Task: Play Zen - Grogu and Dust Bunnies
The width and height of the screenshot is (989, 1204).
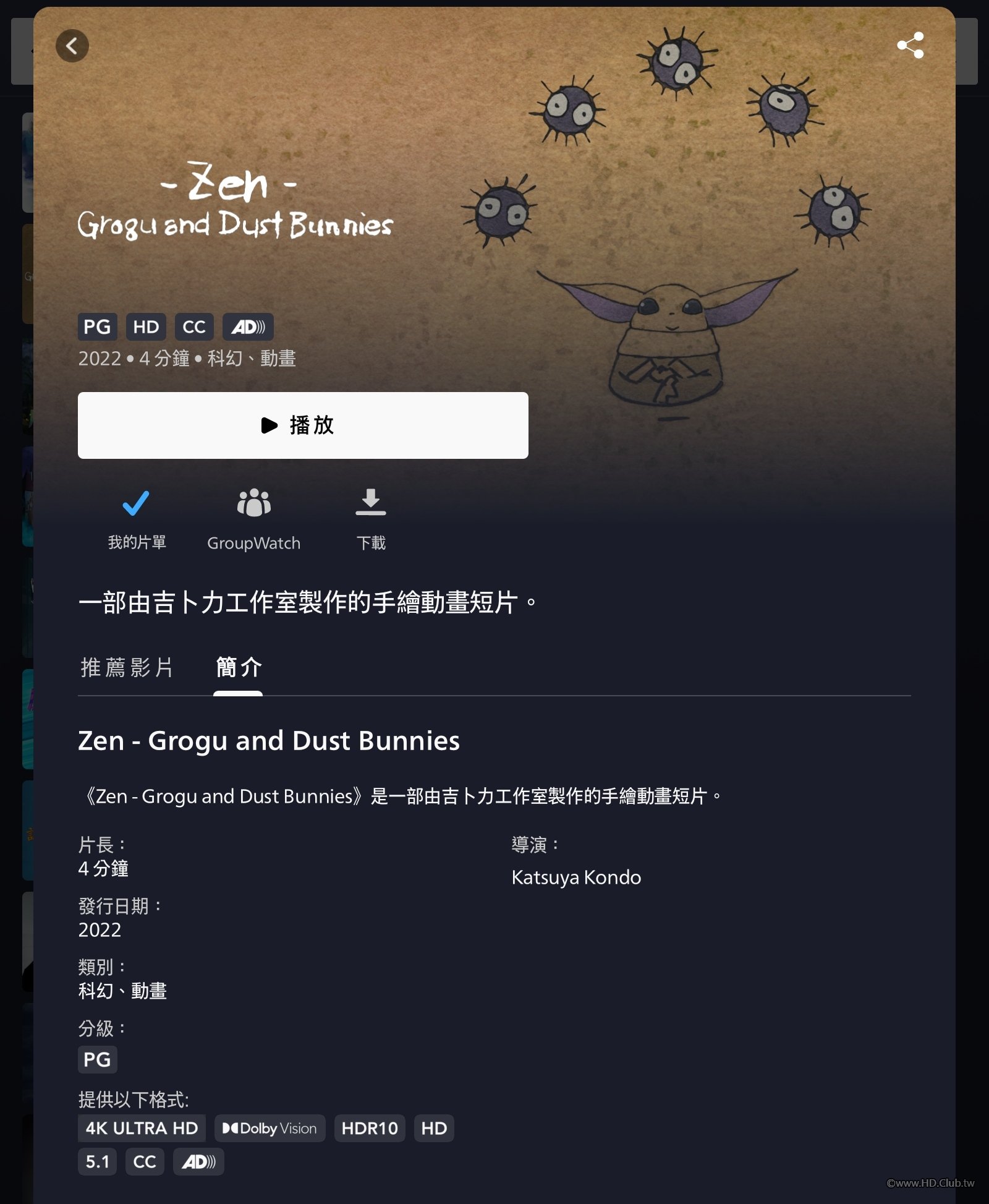Action: pyautogui.click(x=303, y=425)
